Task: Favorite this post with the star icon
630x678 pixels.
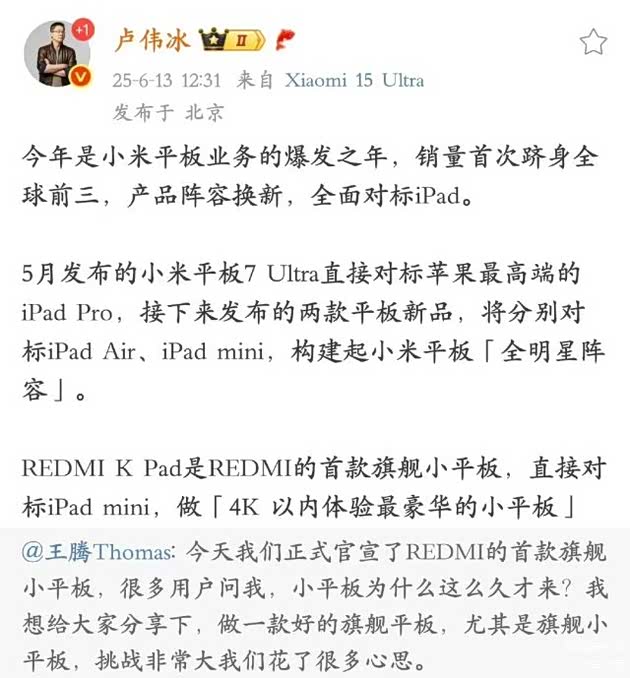Action: click(593, 41)
